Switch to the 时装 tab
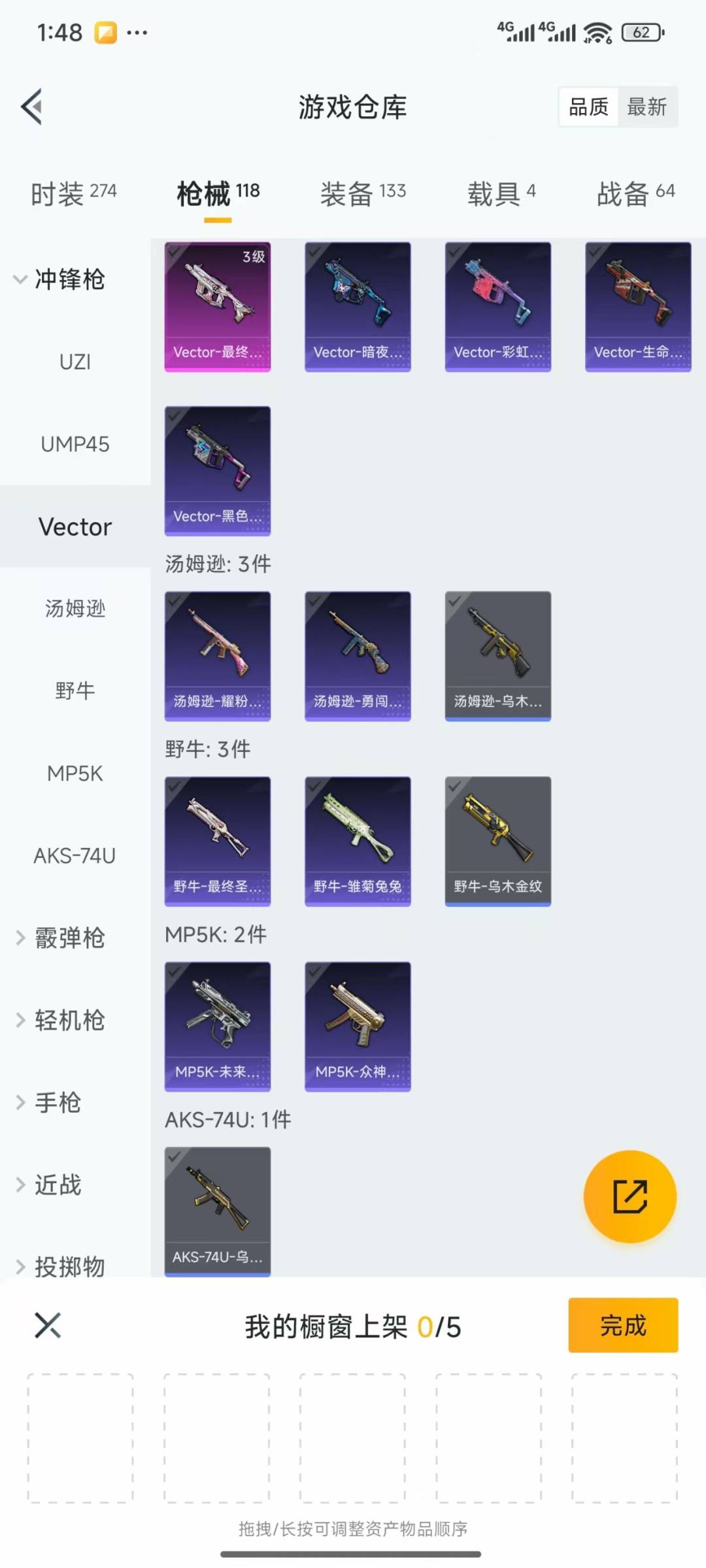 point(73,193)
